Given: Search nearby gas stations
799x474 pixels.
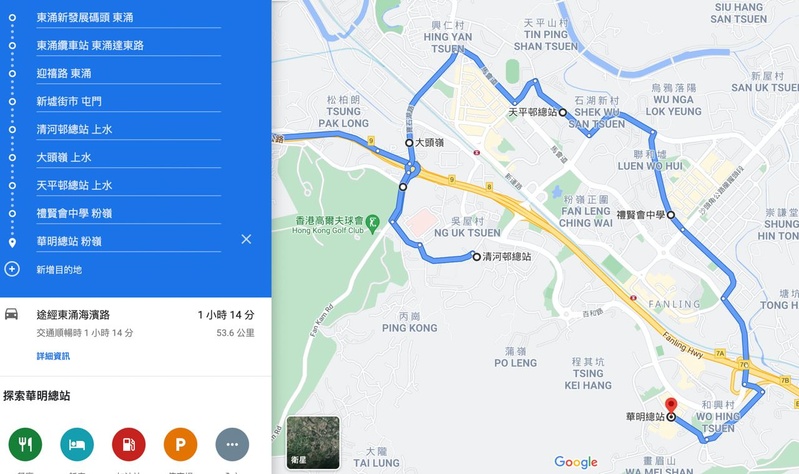Looking at the screenshot, I should click(128, 443).
